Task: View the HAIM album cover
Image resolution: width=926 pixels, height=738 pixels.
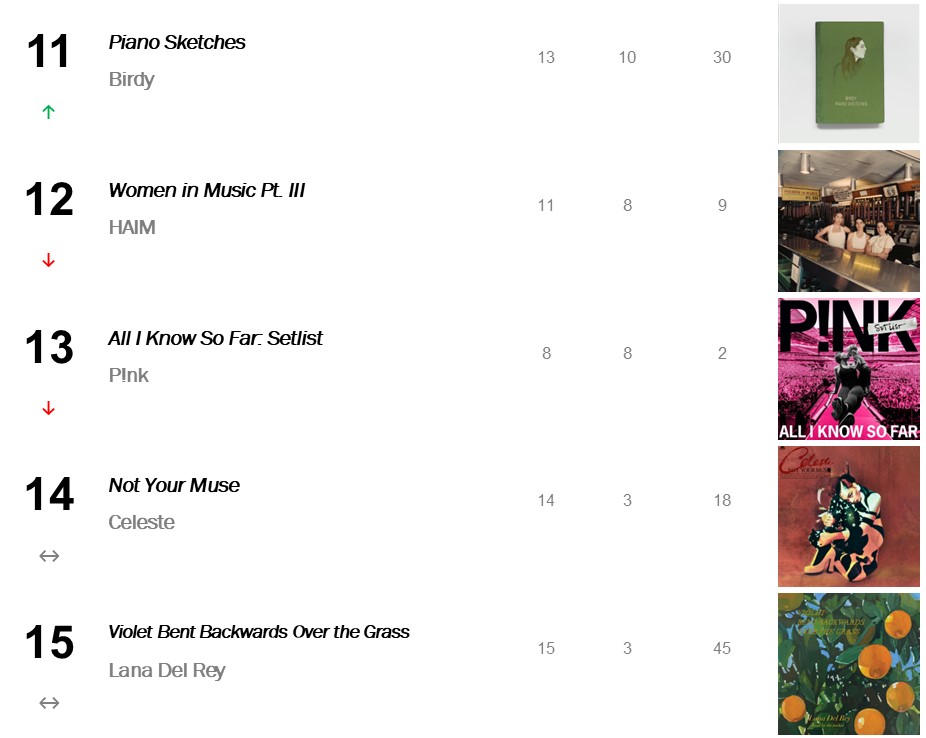Action: point(848,221)
